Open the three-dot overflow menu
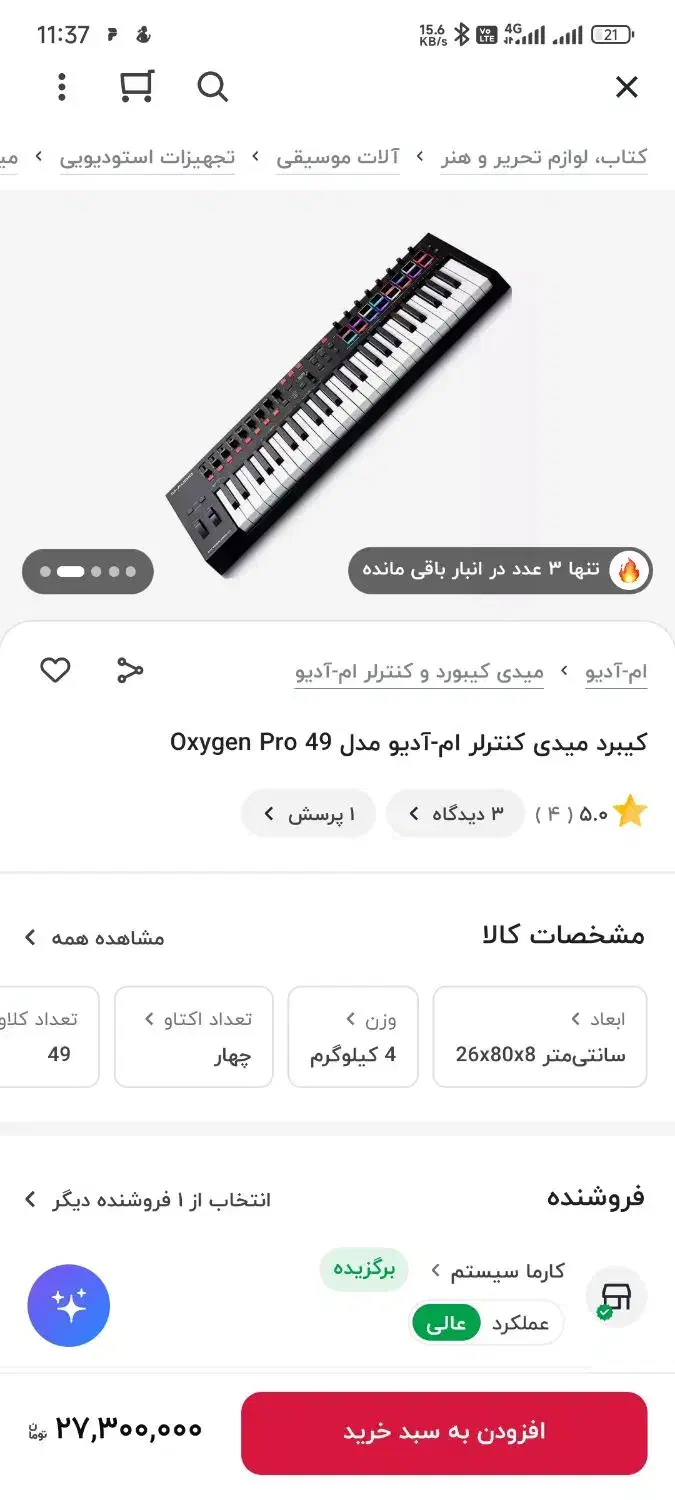675x1500 pixels. pyautogui.click(x=62, y=88)
